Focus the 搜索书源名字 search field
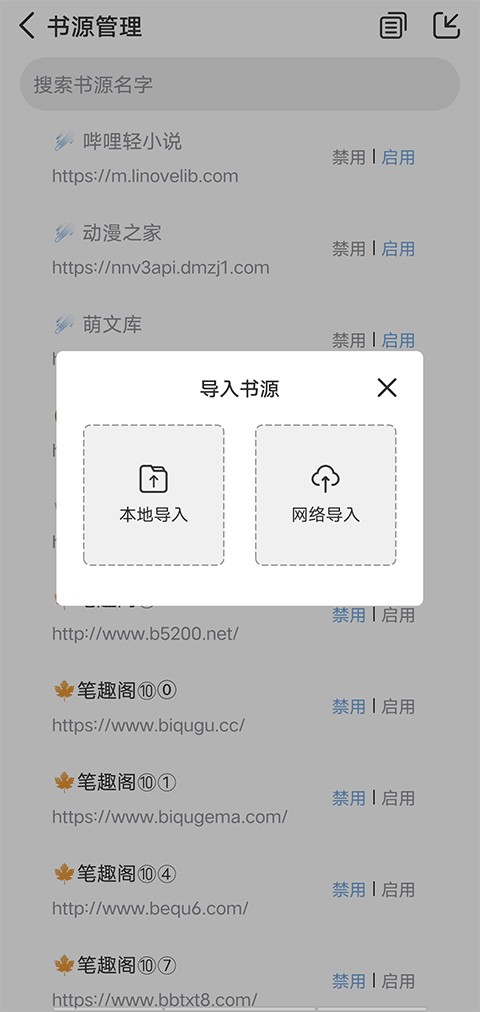480x1012 pixels. [x=240, y=85]
